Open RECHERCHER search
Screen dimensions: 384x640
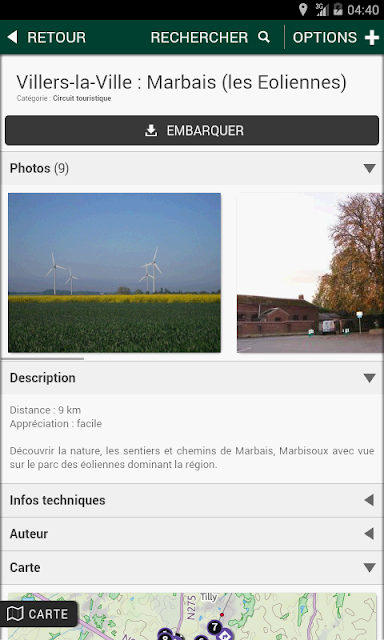click(x=211, y=37)
